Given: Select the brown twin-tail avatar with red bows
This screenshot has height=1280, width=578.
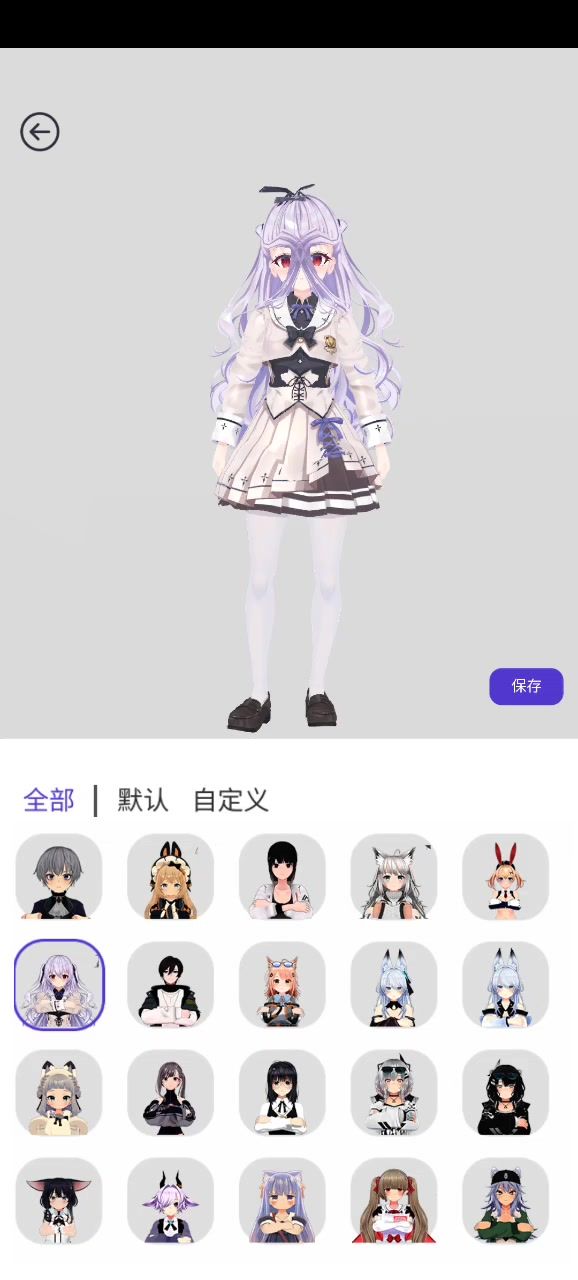Looking at the screenshot, I should (x=394, y=1201).
